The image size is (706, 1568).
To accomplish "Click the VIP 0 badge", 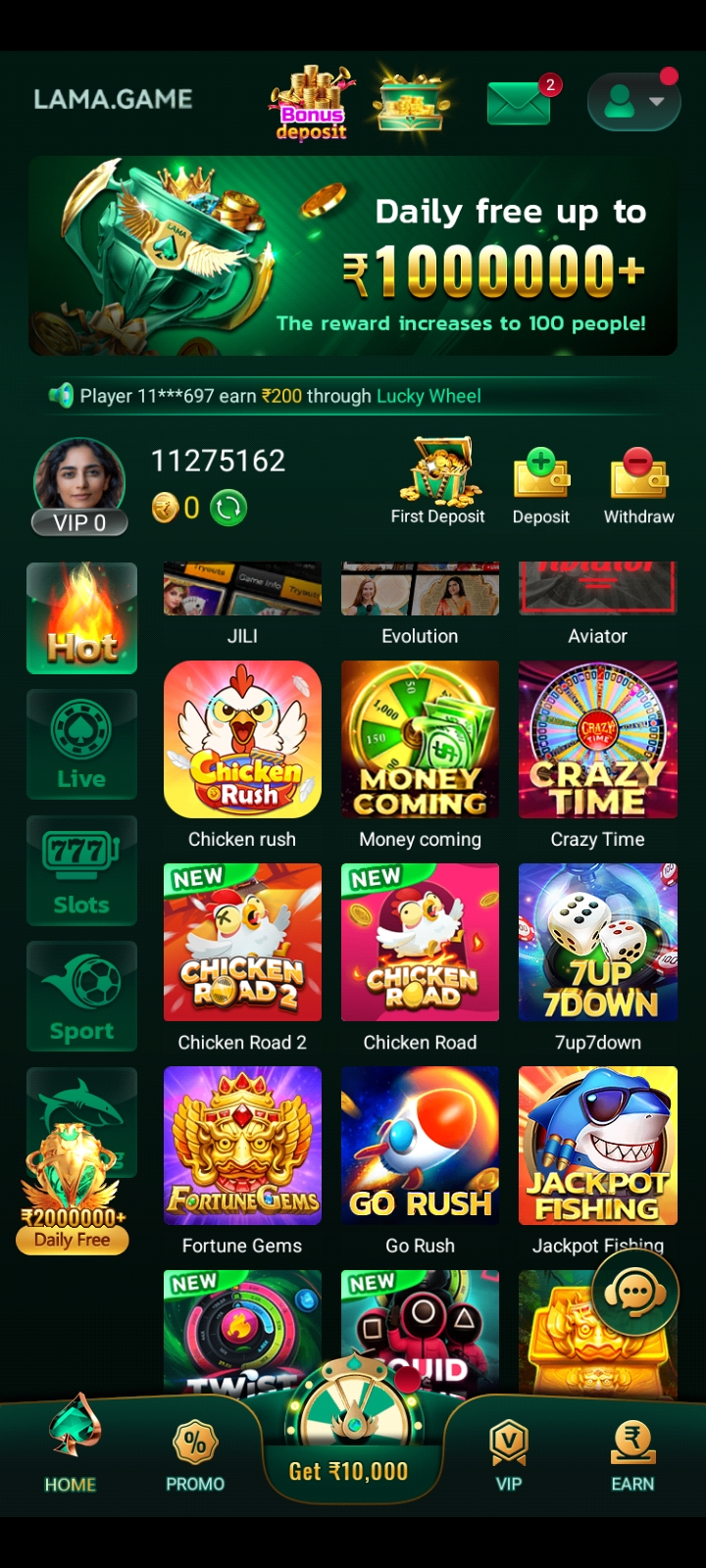I will point(79,523).
